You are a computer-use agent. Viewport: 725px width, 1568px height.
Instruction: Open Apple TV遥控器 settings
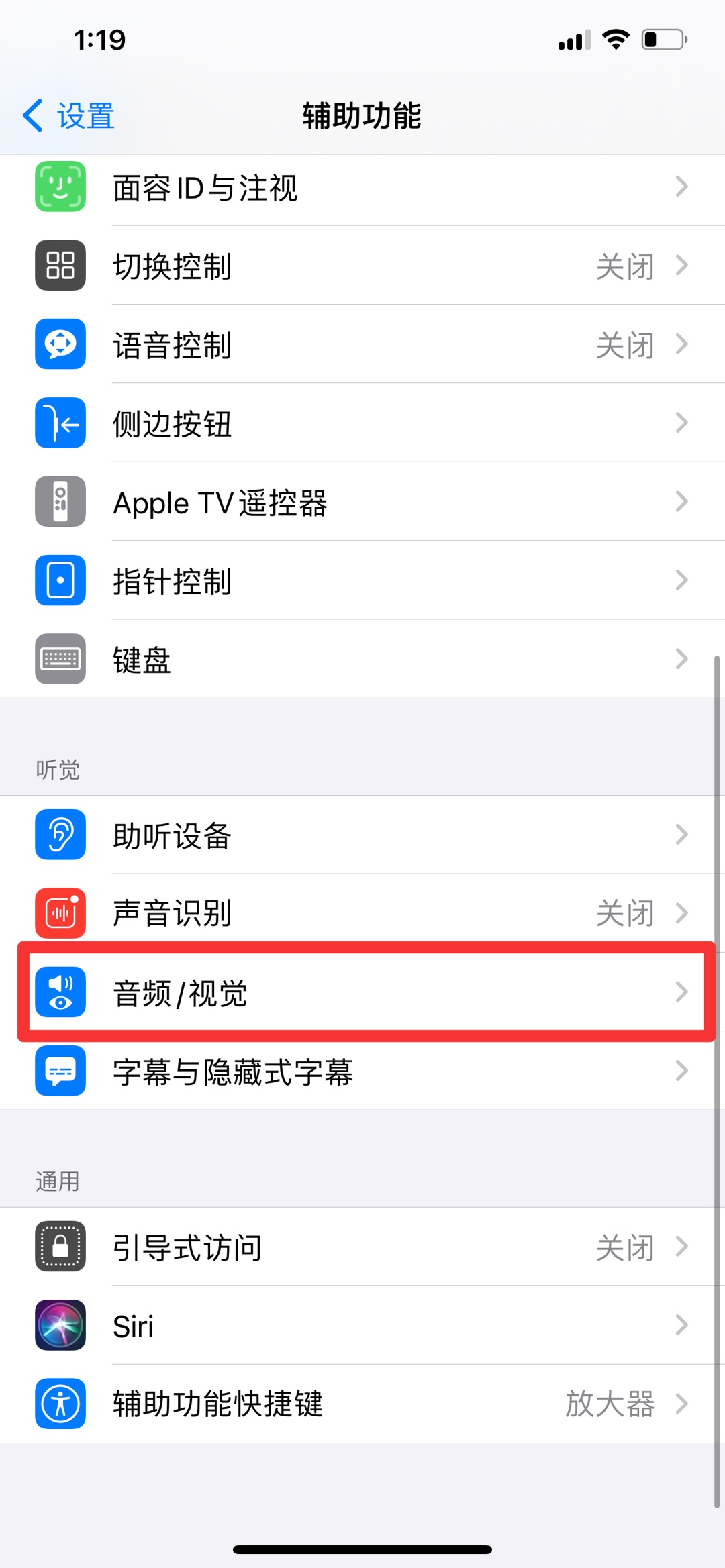click(362, 502)
